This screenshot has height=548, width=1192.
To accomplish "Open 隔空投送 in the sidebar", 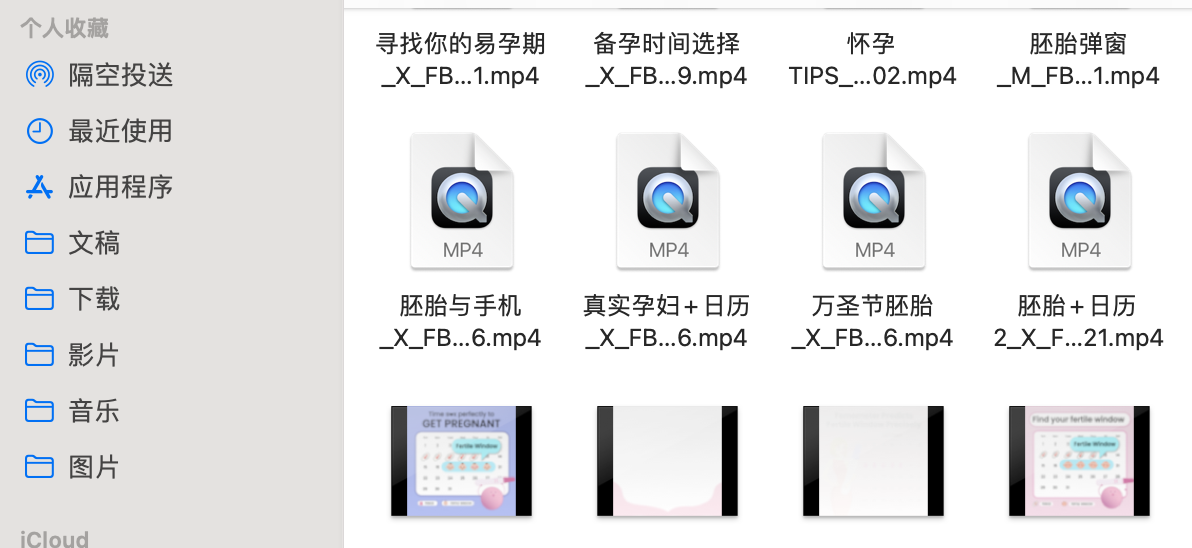I will point(120,75).
